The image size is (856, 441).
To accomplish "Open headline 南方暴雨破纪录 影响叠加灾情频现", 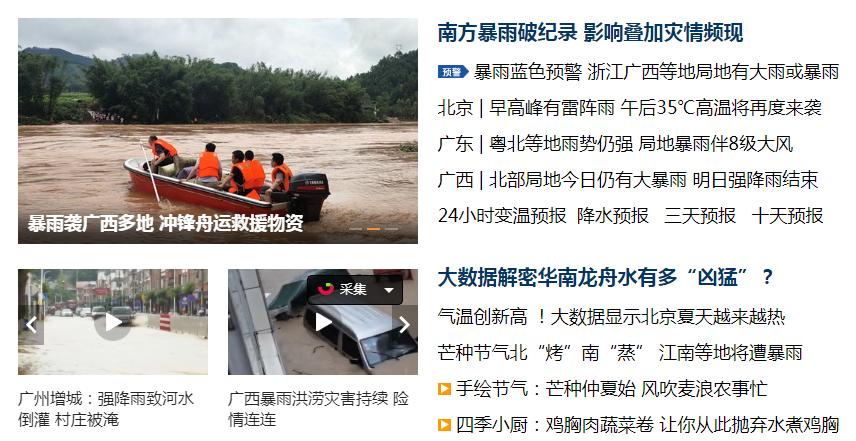I will [590, 33].
